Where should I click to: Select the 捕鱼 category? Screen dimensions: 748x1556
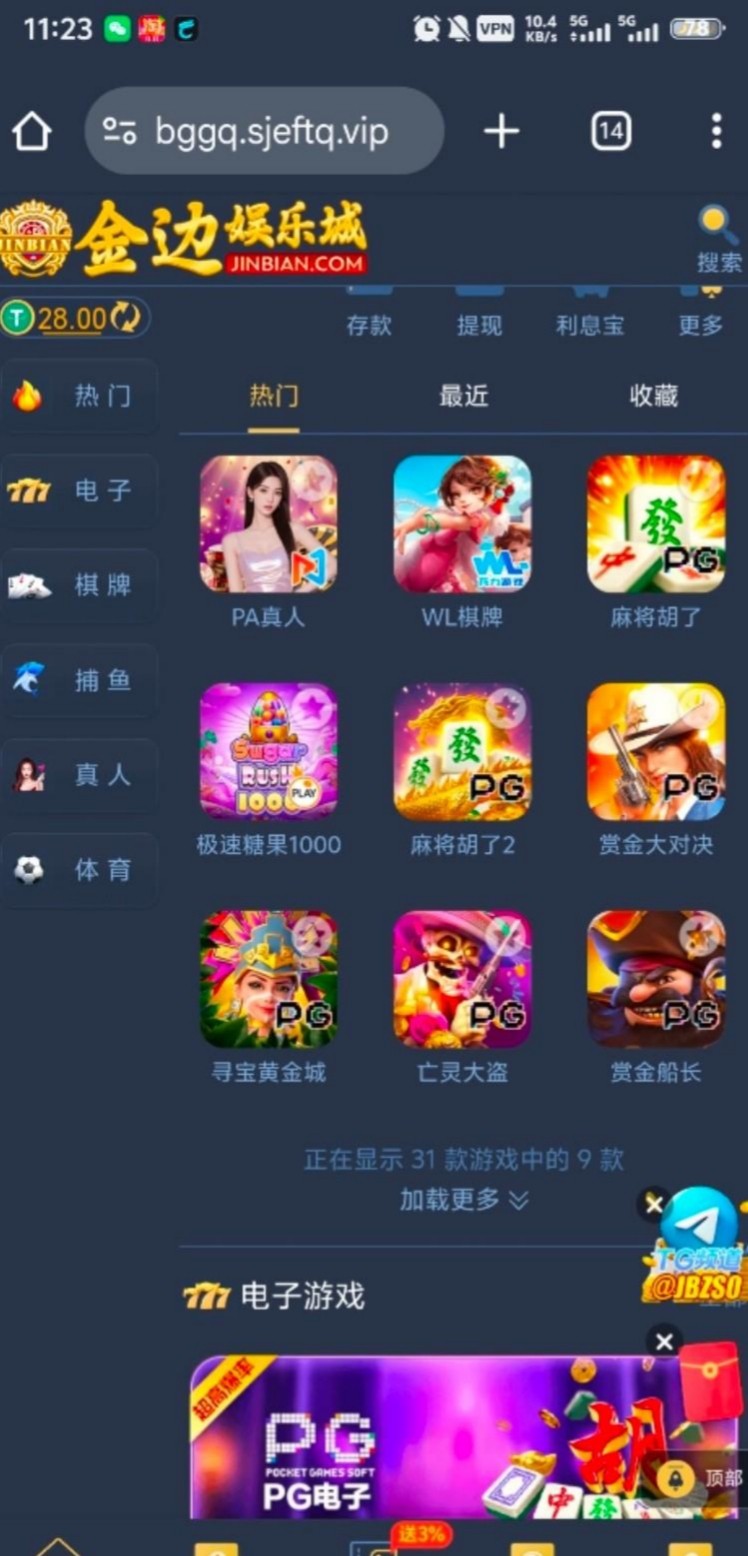[80, 680]
